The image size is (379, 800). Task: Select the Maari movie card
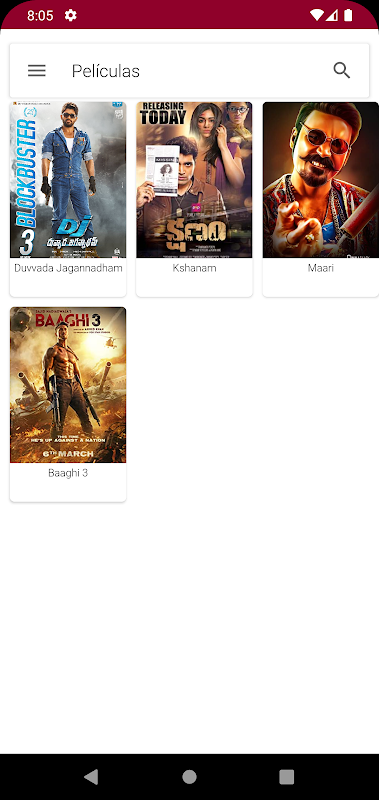pyautogui.click(x=321, y=199)
